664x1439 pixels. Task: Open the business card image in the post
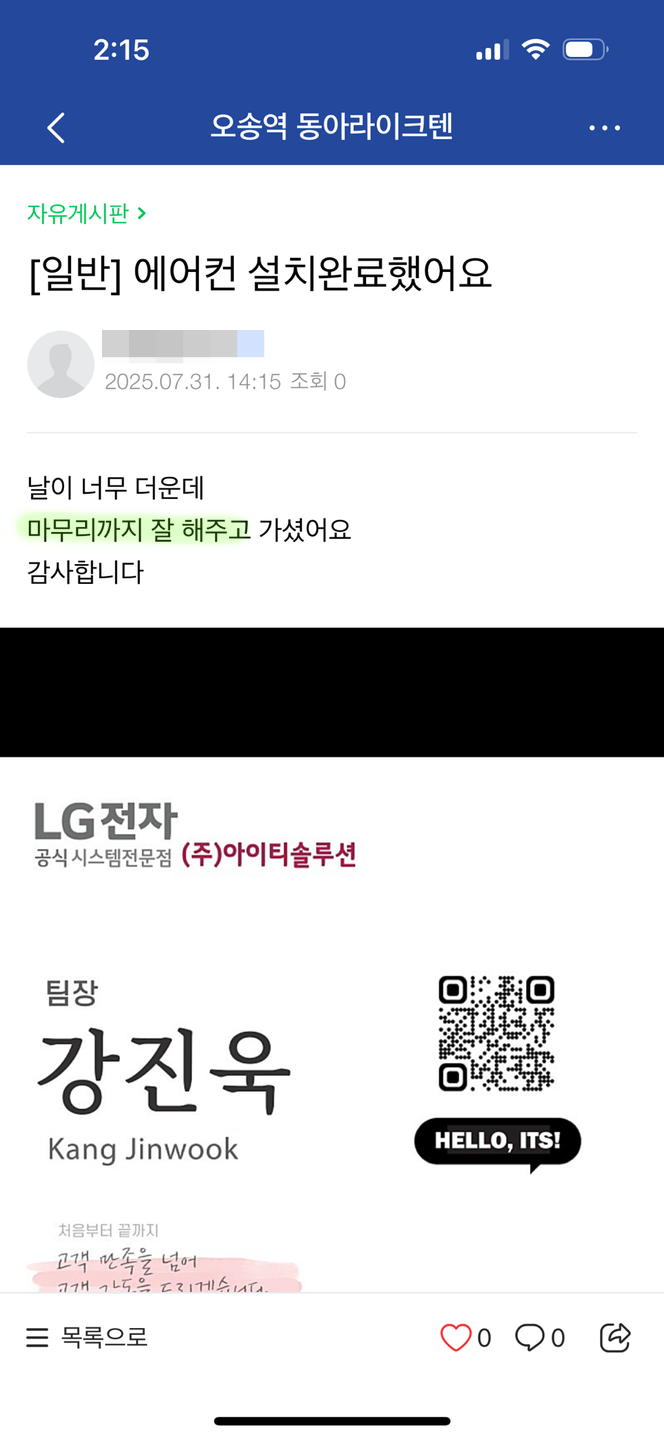click(332, 1025)
